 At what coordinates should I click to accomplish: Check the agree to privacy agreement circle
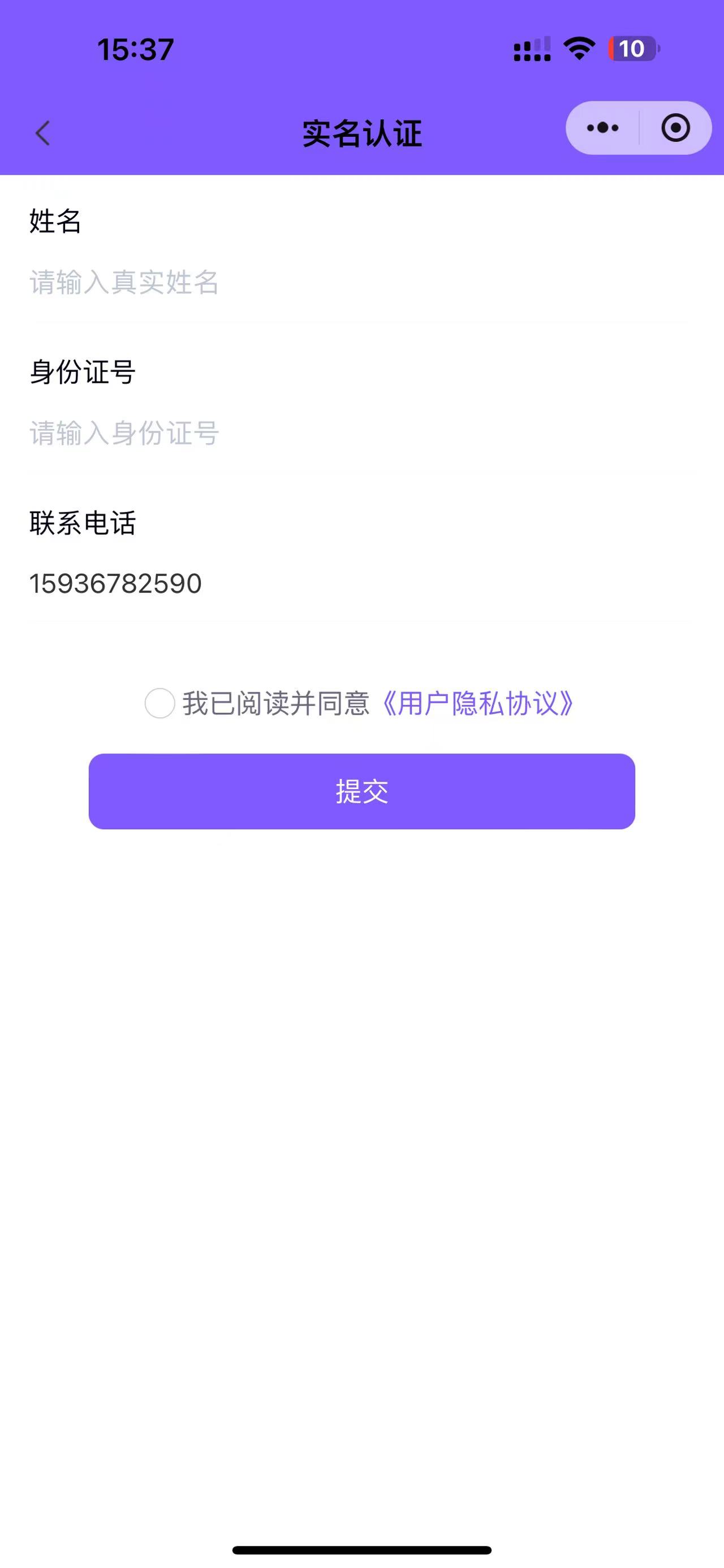point(160,703)
